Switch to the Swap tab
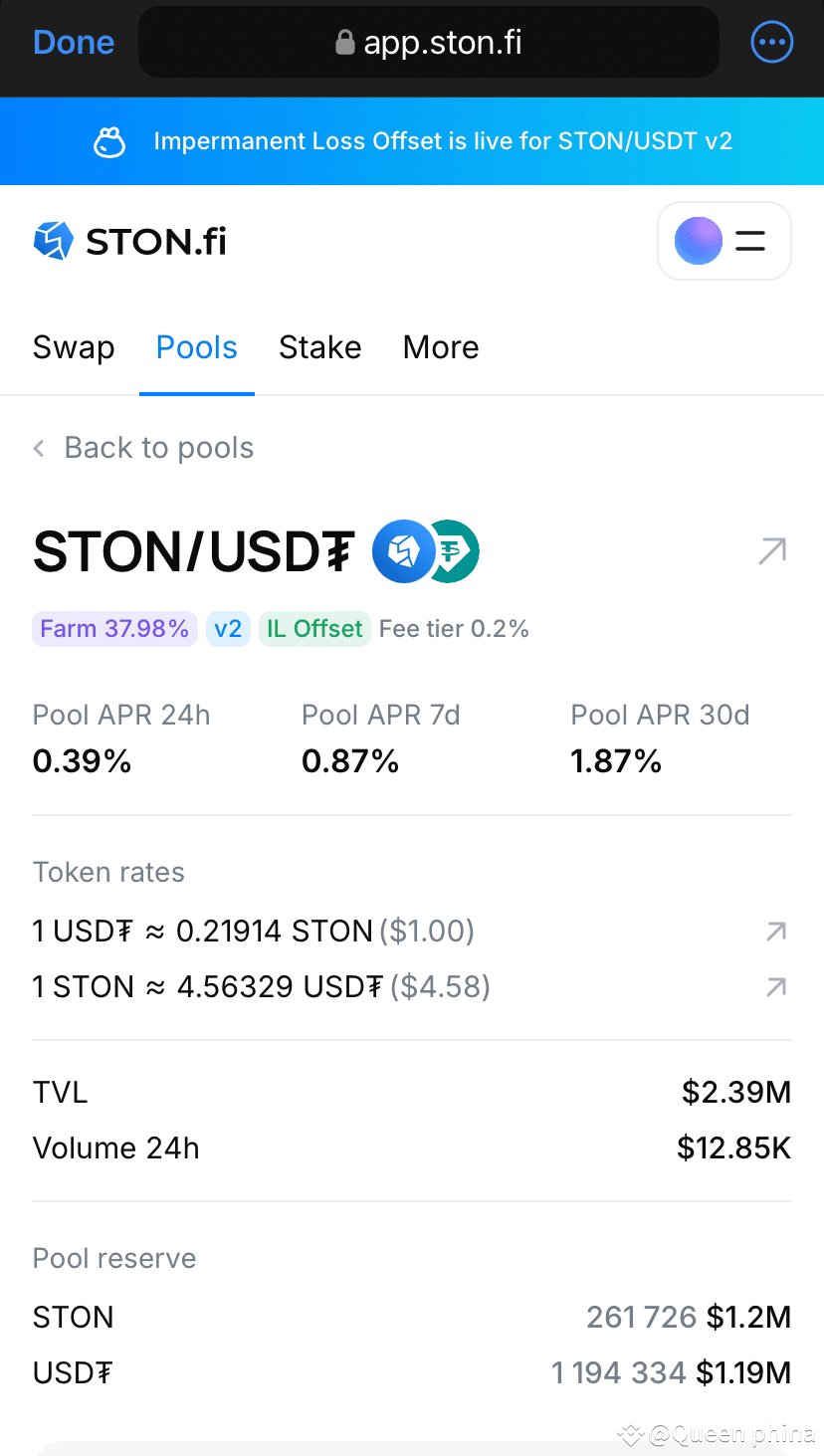 point(74,347)
